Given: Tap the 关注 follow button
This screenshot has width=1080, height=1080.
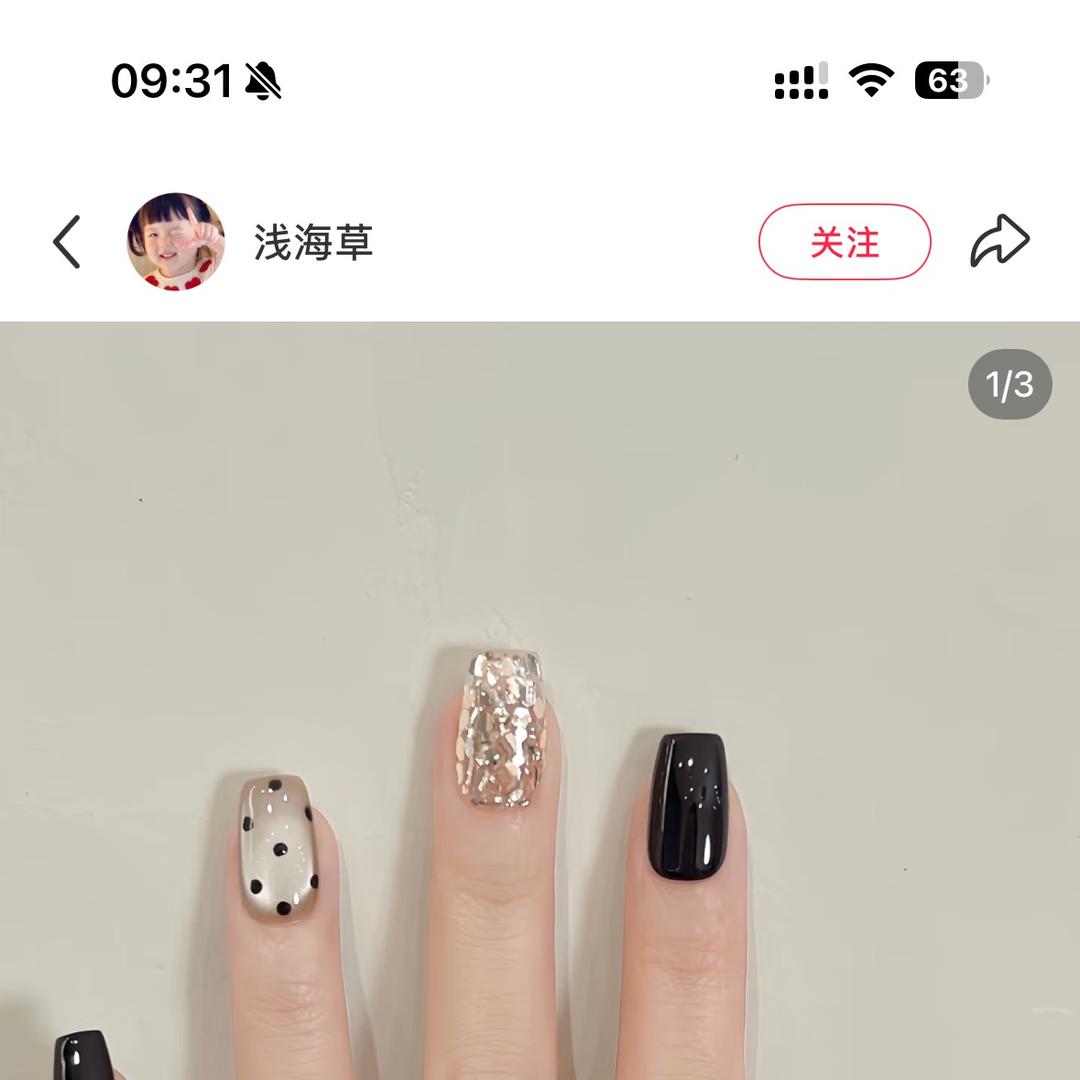Looking at the screenshot, I should click(x=844, y=242).
